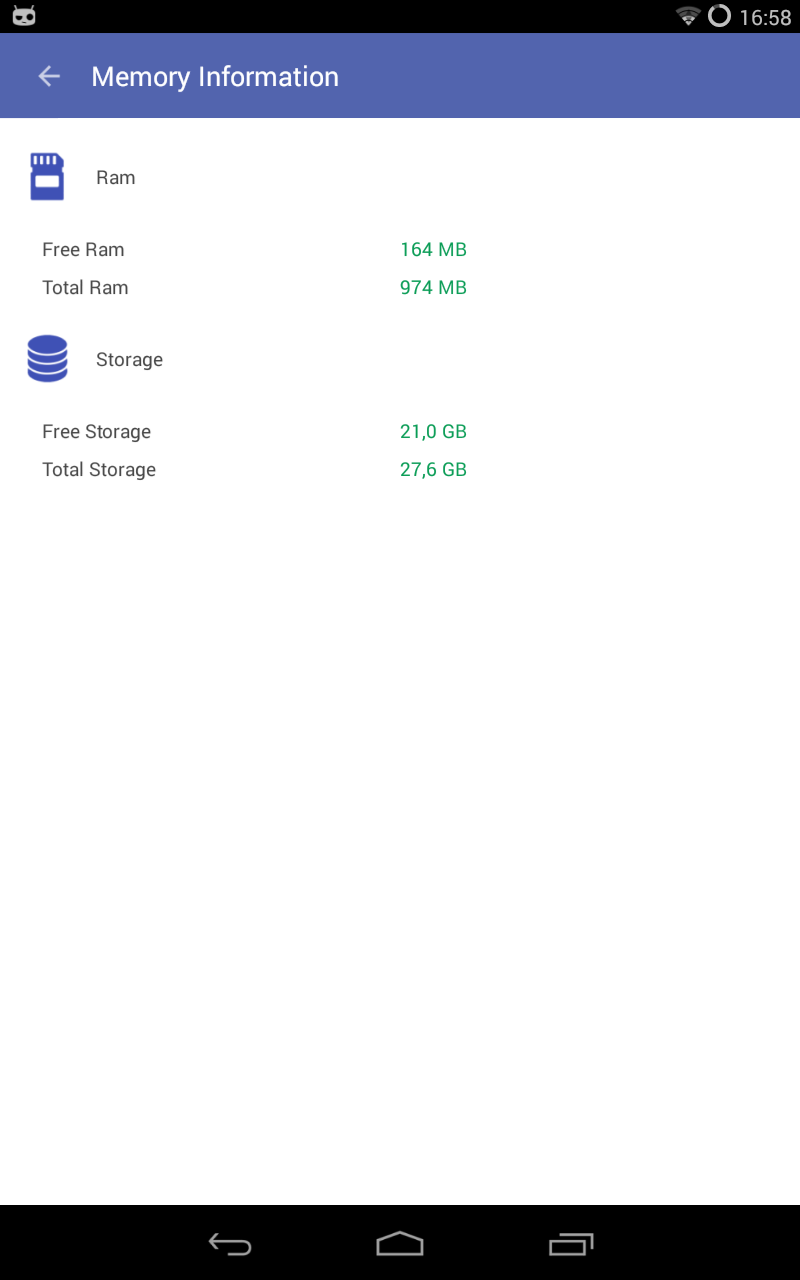
Task: Select the Free Storage label
Action: (x=96, y=431)
